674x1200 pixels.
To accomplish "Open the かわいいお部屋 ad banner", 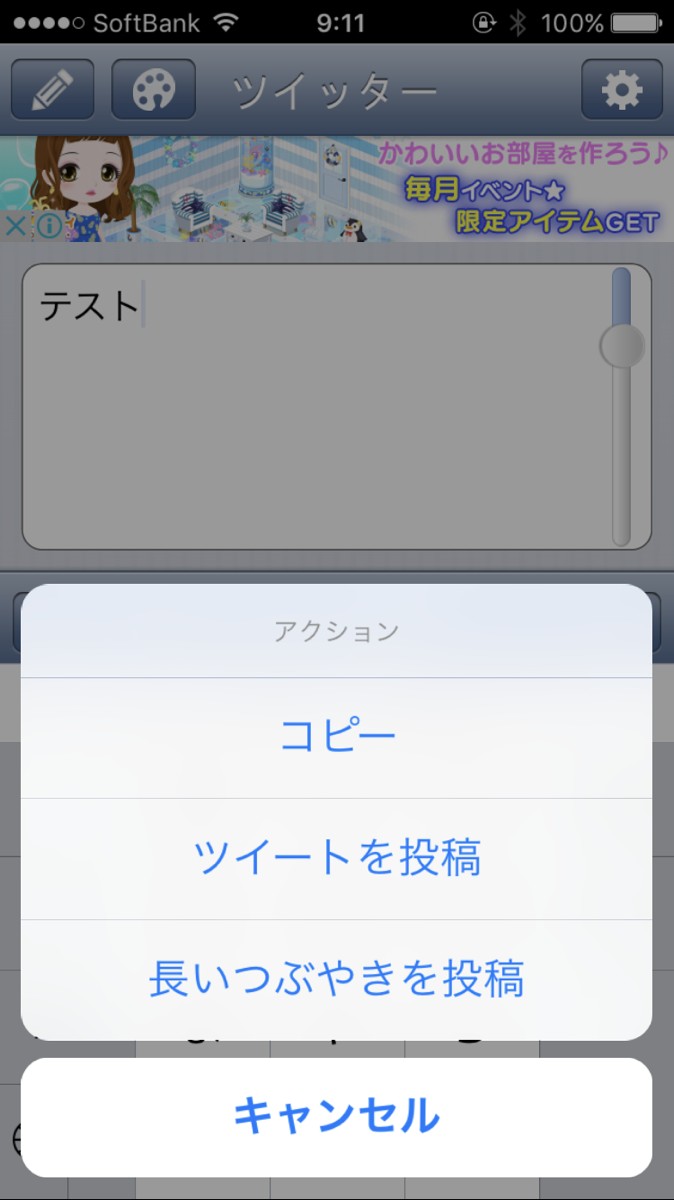I will tap(337, 188).
